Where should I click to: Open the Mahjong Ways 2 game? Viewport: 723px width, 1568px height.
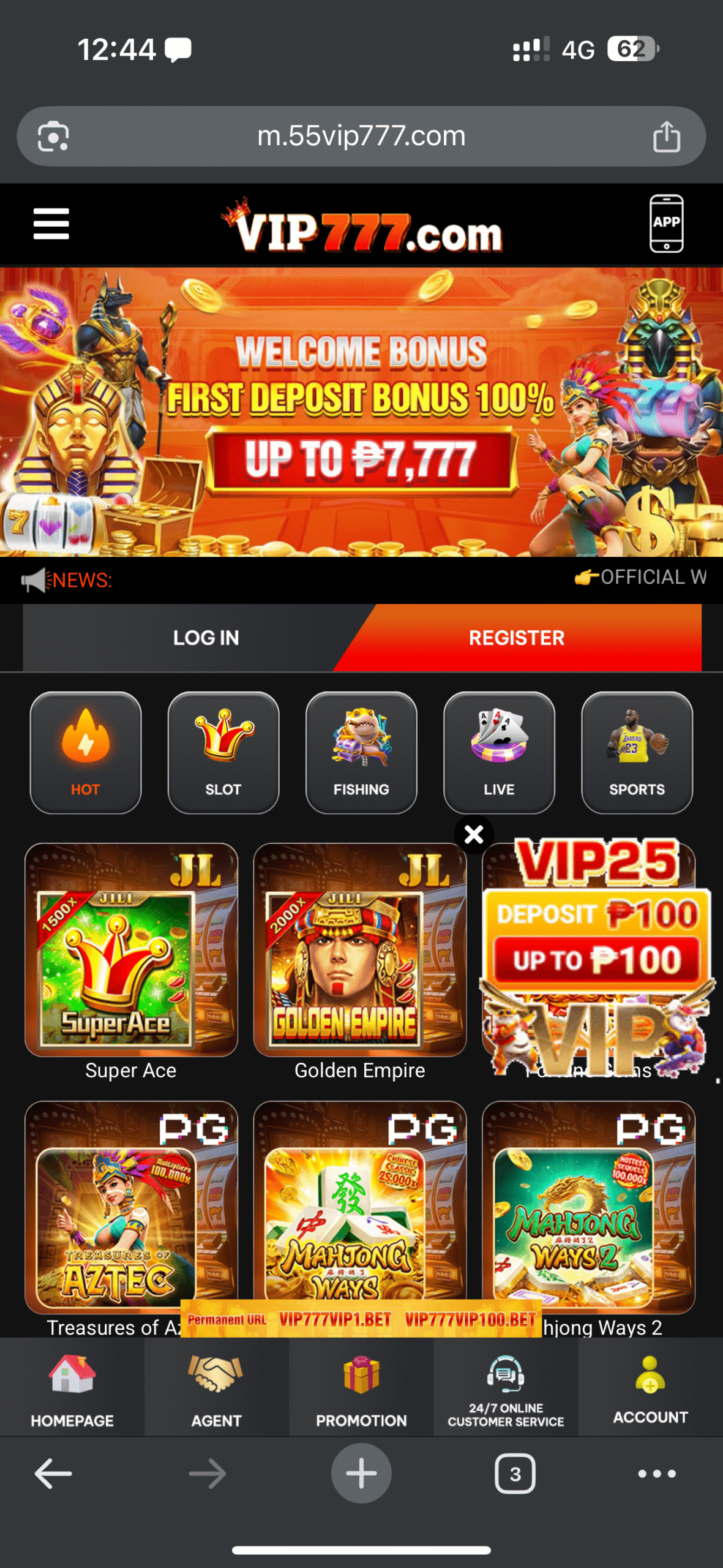pos(588,1207)
